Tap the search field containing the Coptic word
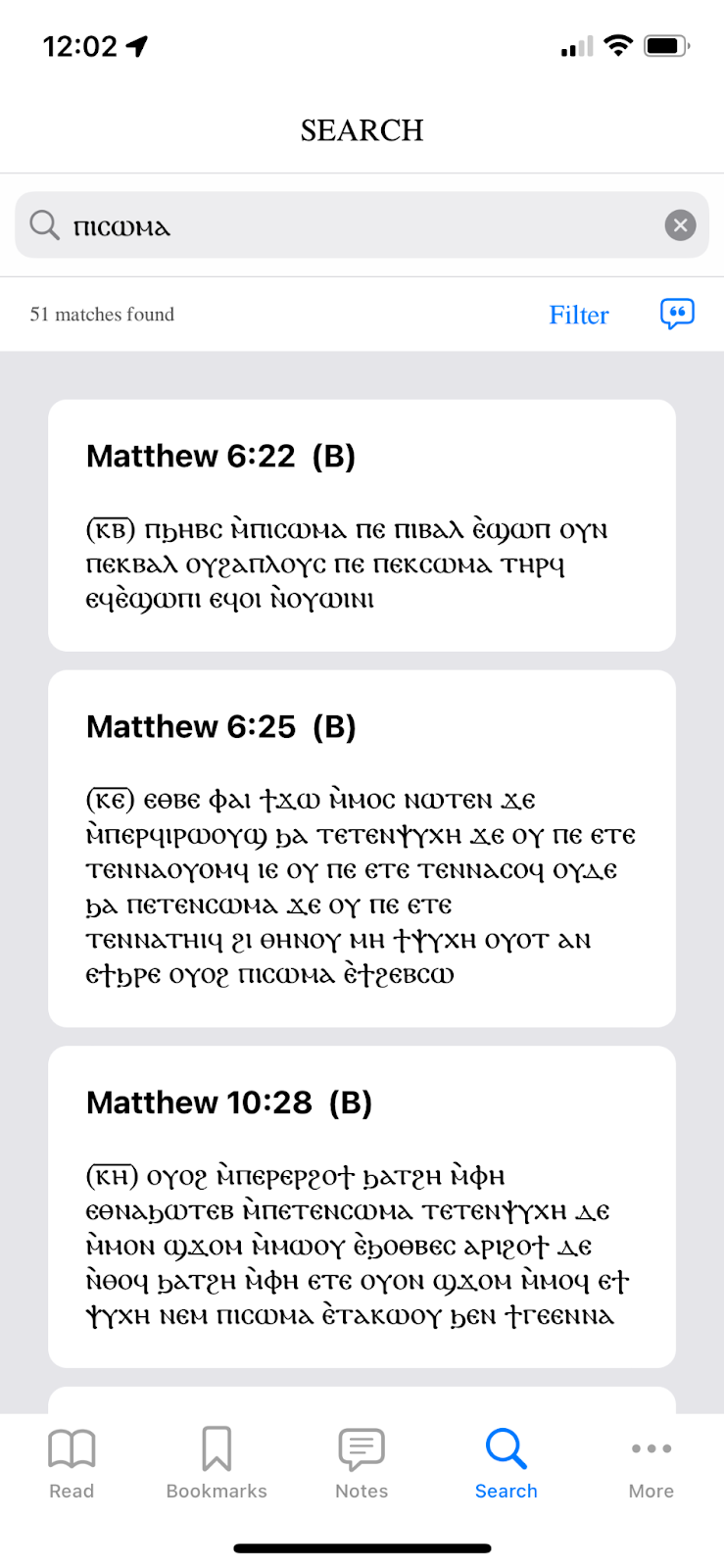Screen dimensions: 724x1568 tap(353, 225)
